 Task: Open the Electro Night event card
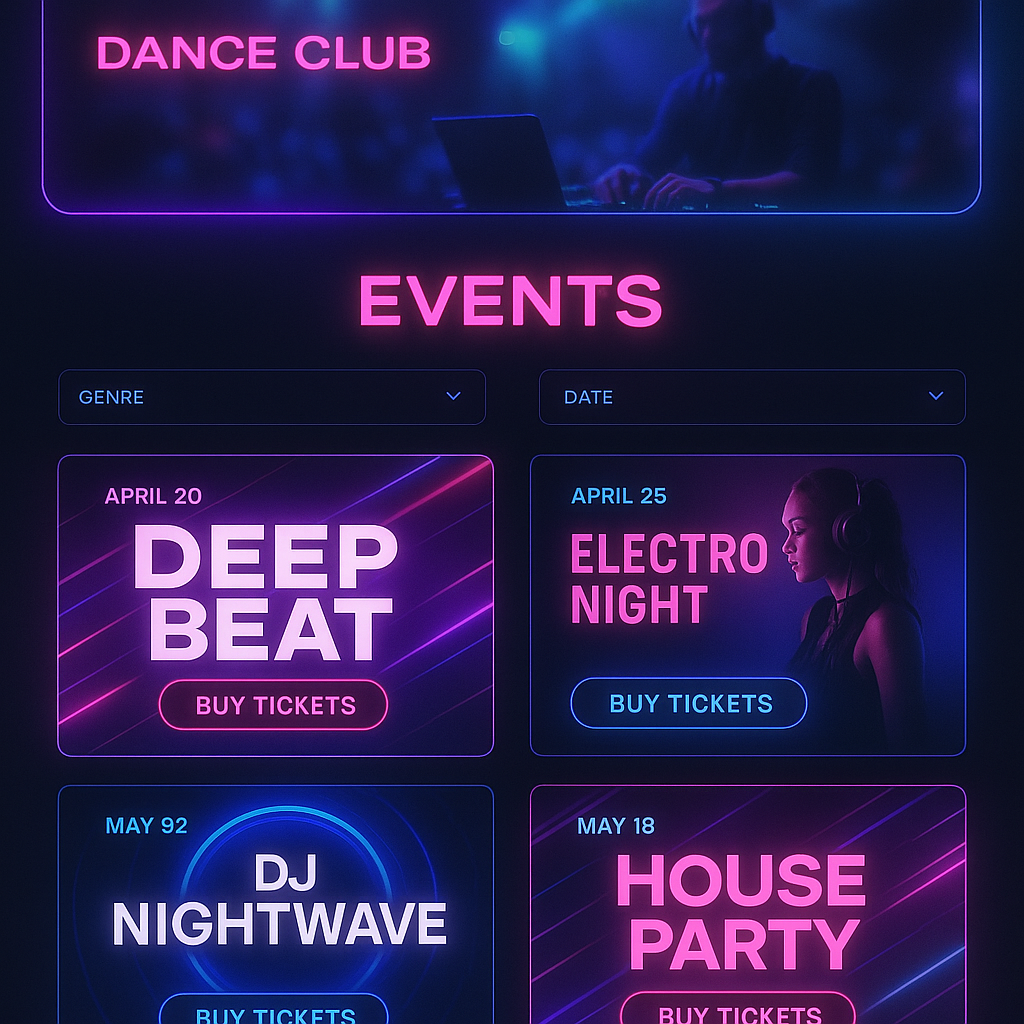[x=670, y=580]
